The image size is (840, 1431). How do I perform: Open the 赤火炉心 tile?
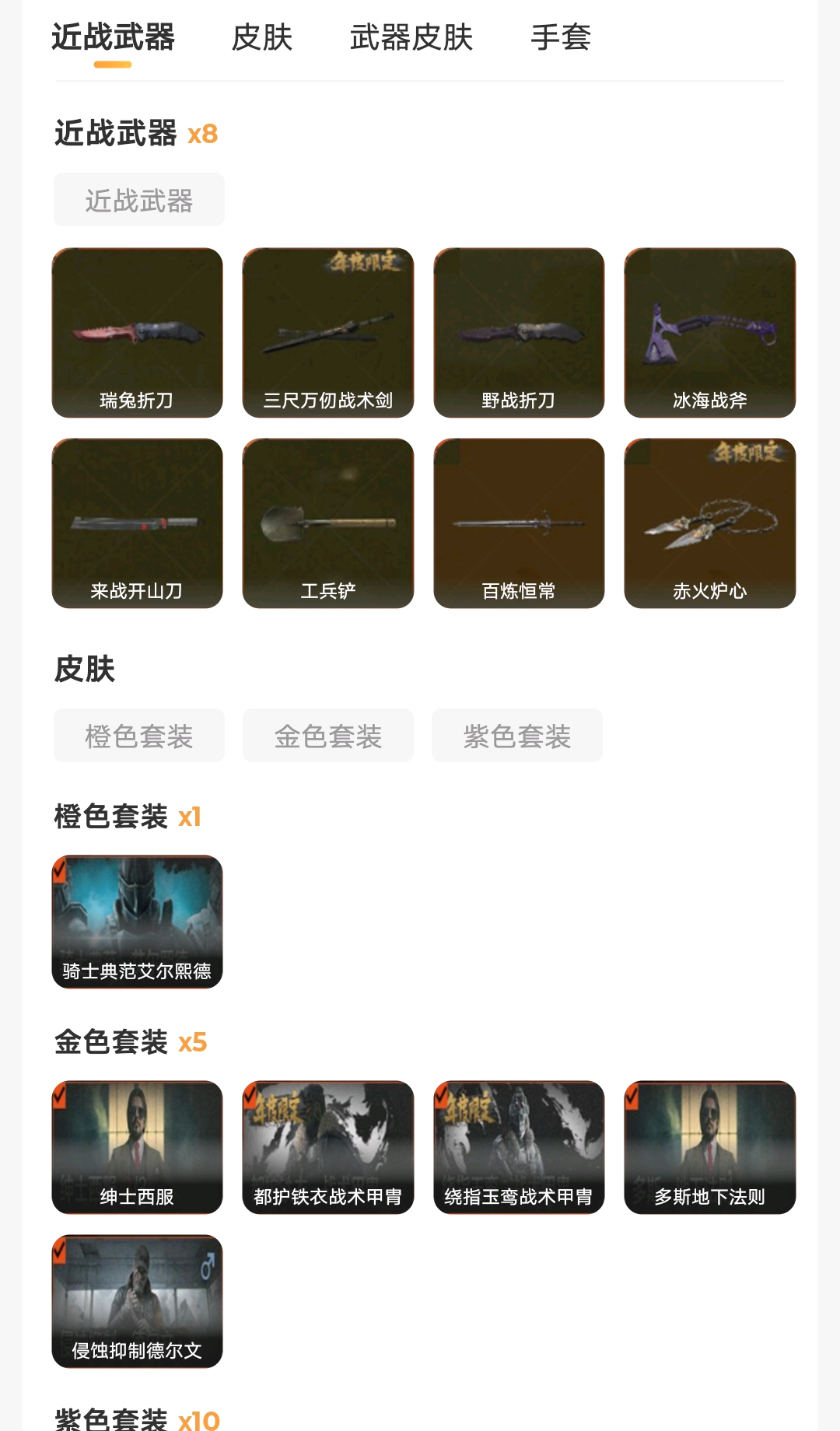pyautogui.click(x=710, y=523)
